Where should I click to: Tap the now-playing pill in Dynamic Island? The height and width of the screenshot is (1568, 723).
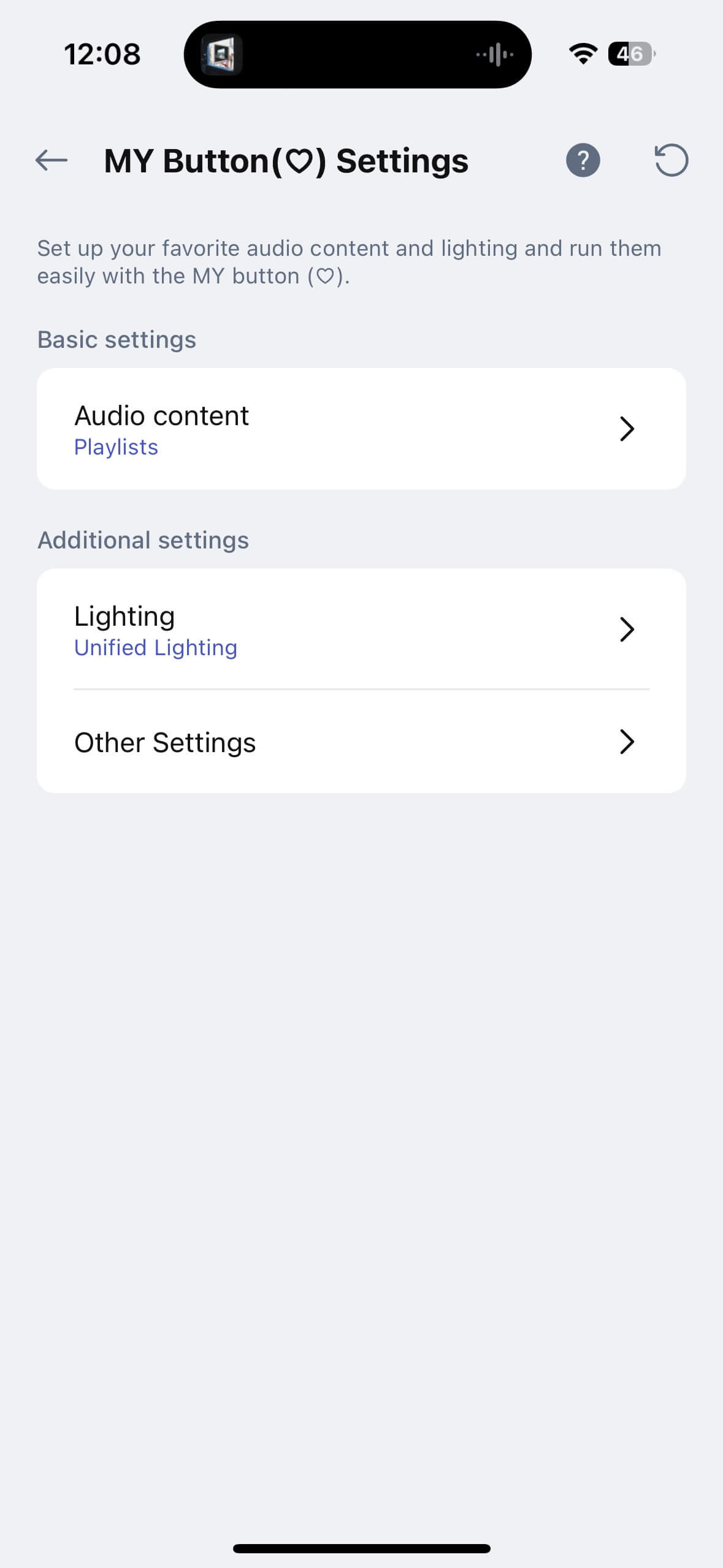tap(358, 55)
